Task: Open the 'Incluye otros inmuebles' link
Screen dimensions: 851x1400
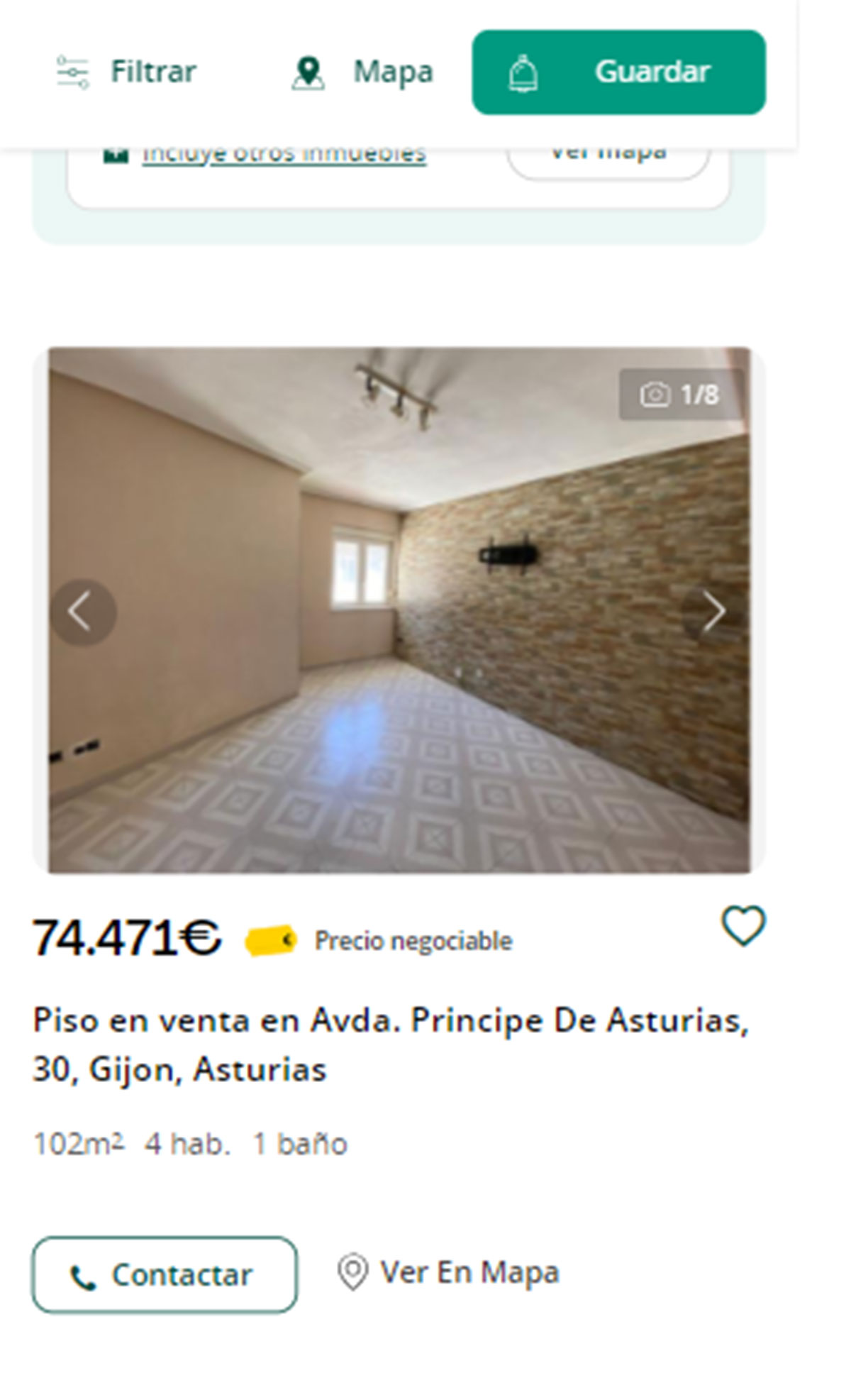Action: click(283, 155)
